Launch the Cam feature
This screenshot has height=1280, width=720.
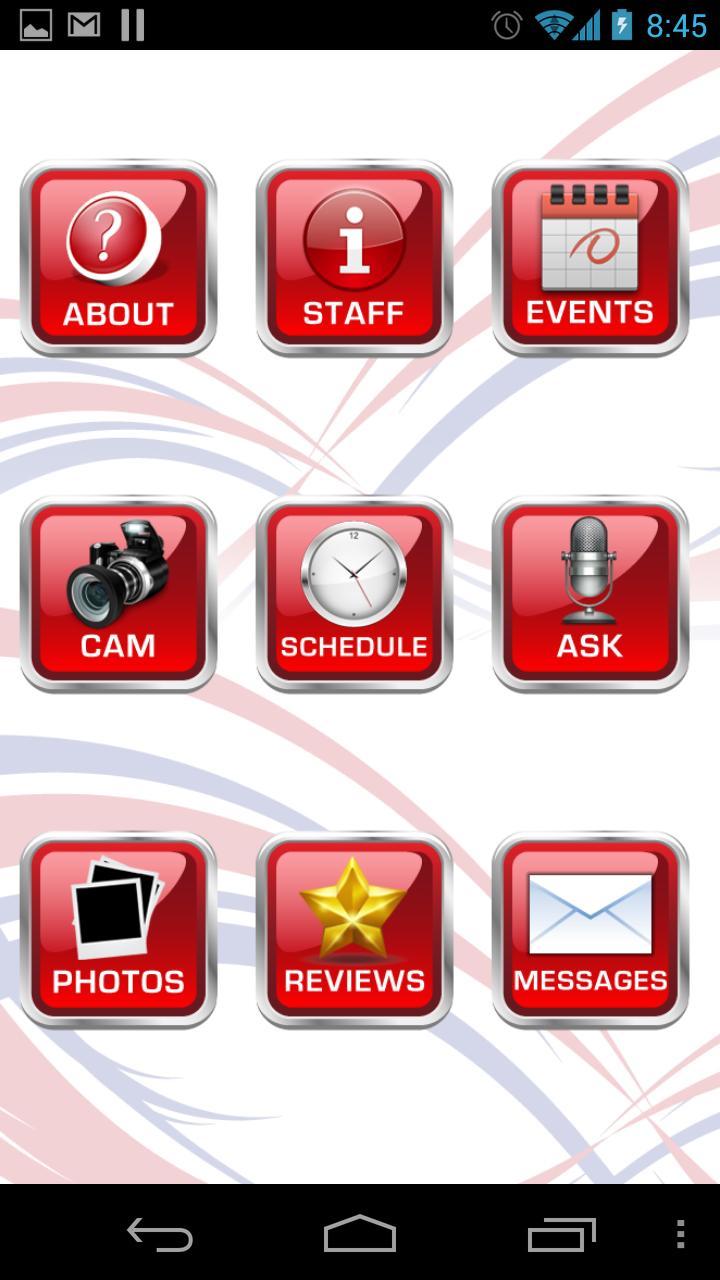[x=118, y=594]
